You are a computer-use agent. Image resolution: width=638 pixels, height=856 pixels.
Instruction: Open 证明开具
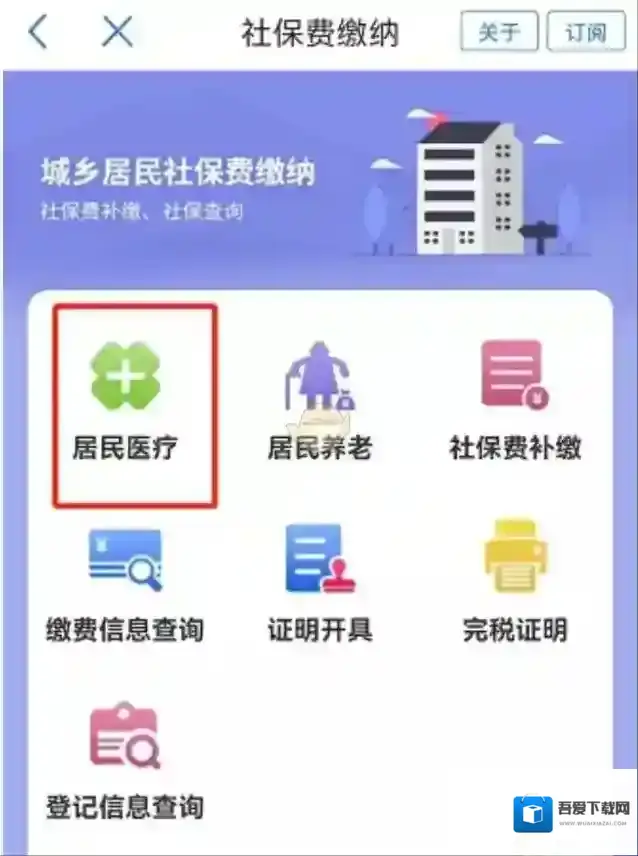[x=319, y=585]
